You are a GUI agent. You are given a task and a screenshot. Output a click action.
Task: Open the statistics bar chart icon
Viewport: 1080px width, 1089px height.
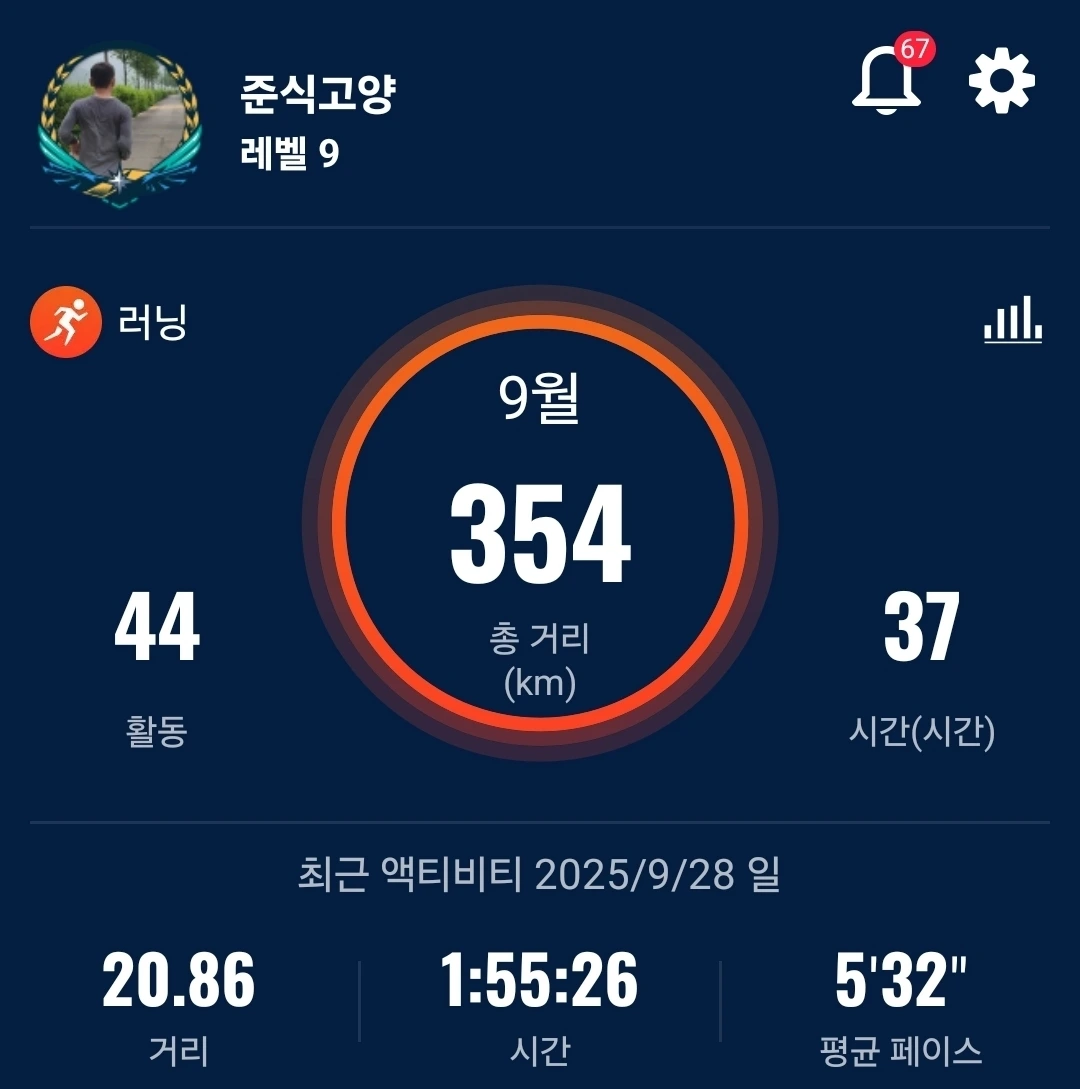coord(1013,319)
